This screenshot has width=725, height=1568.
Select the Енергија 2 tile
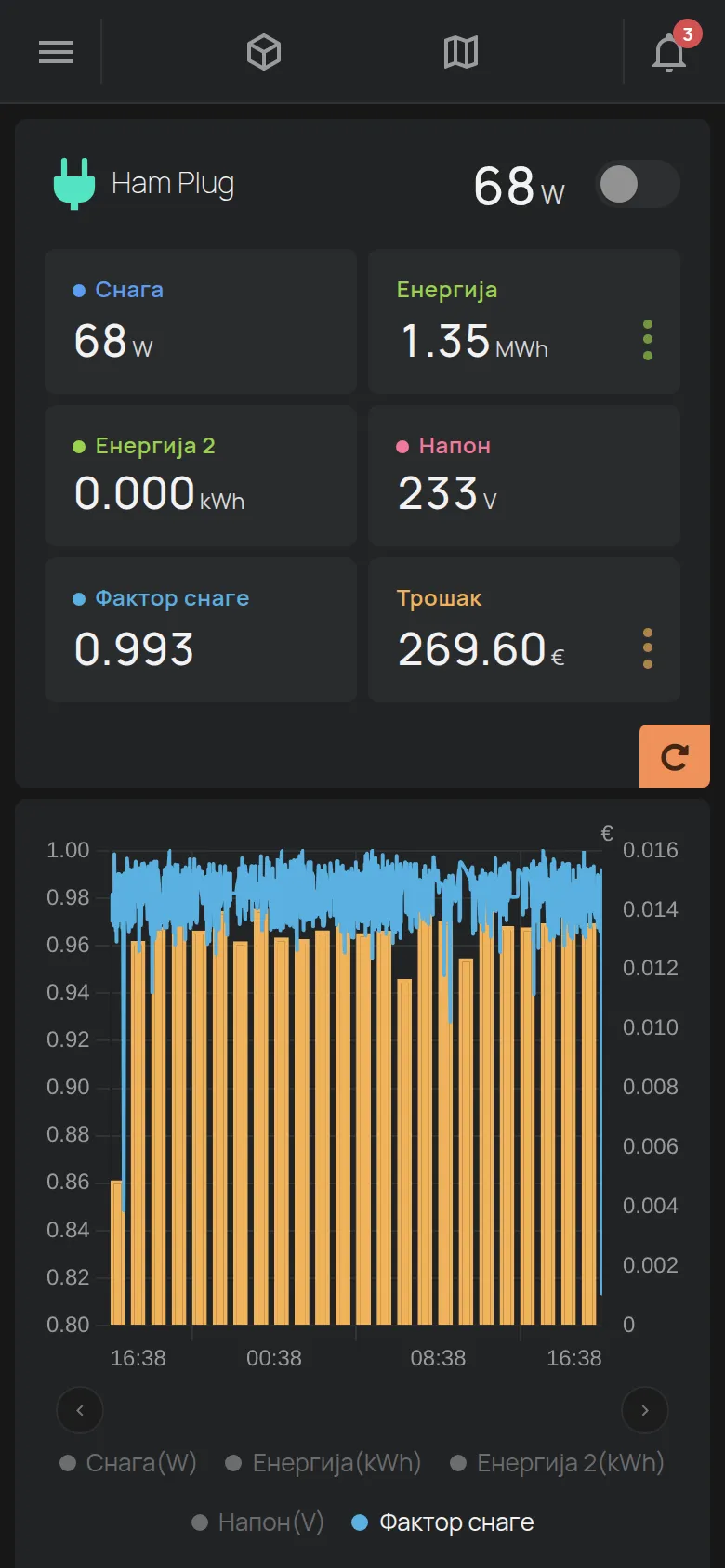click(x=201, y=476)
